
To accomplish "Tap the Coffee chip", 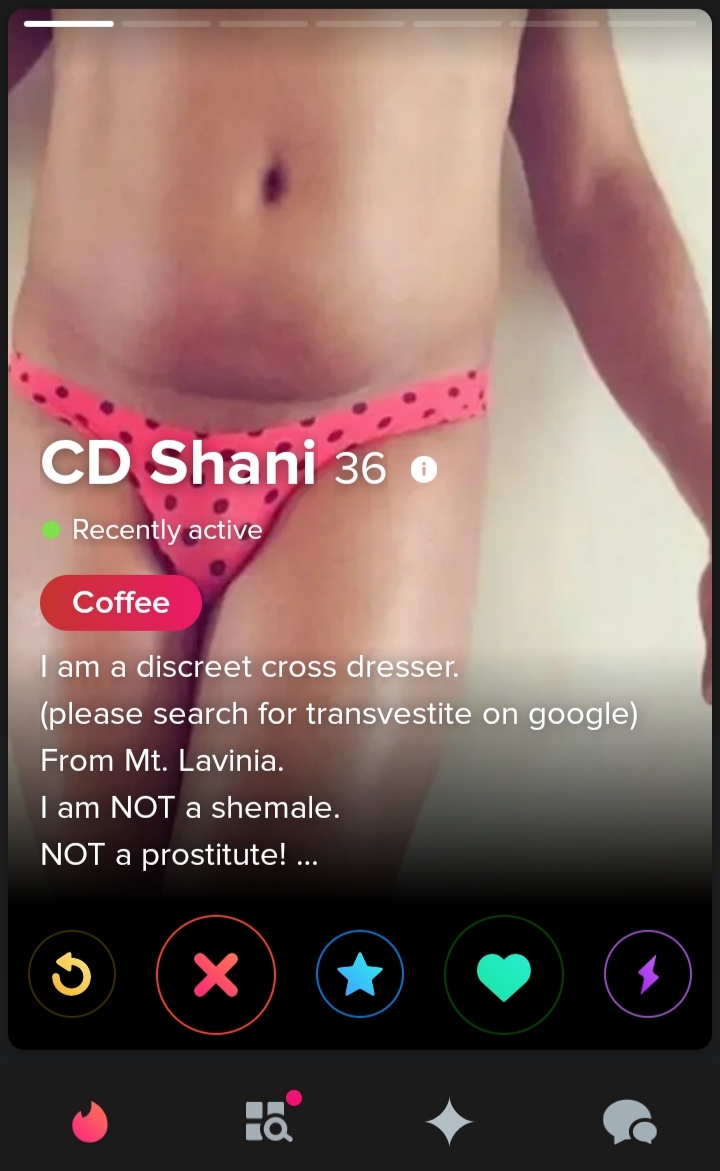I will pos(121,603).
